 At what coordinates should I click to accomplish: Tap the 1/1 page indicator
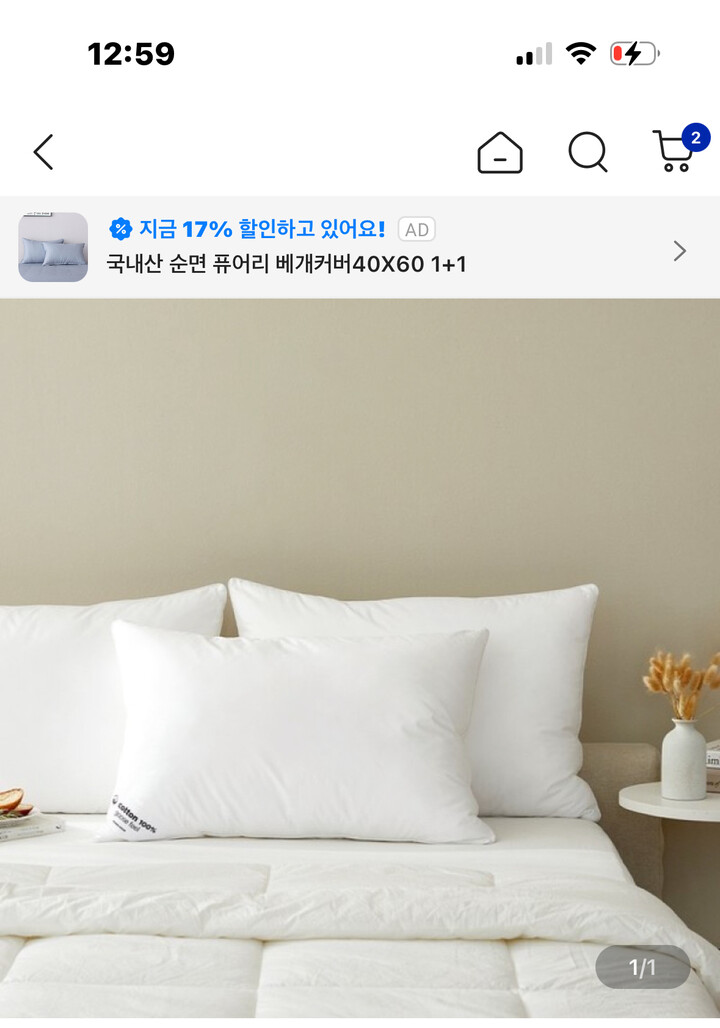click(644, 965)
